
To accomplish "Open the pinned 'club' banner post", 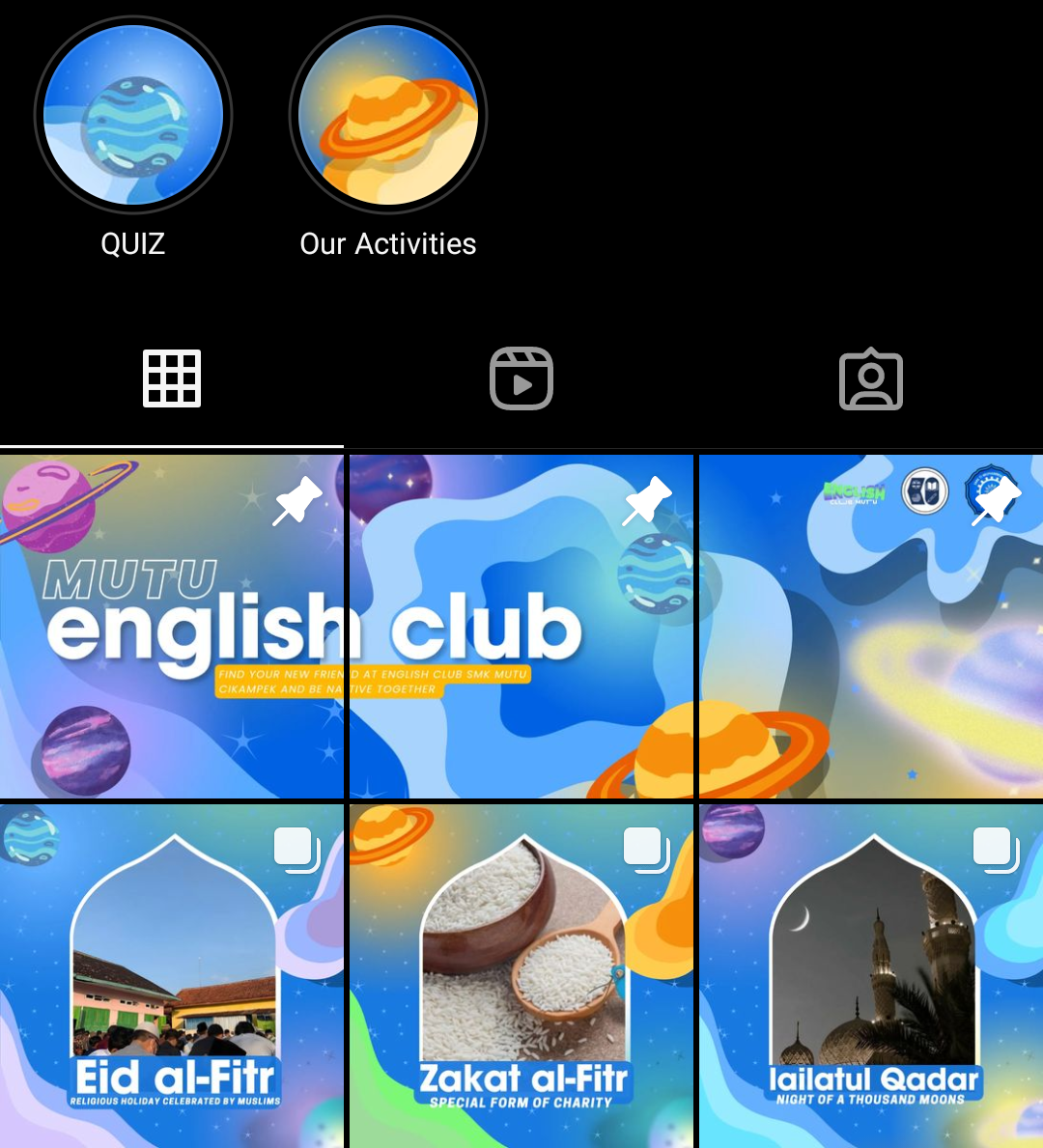I will coord(521,628).
